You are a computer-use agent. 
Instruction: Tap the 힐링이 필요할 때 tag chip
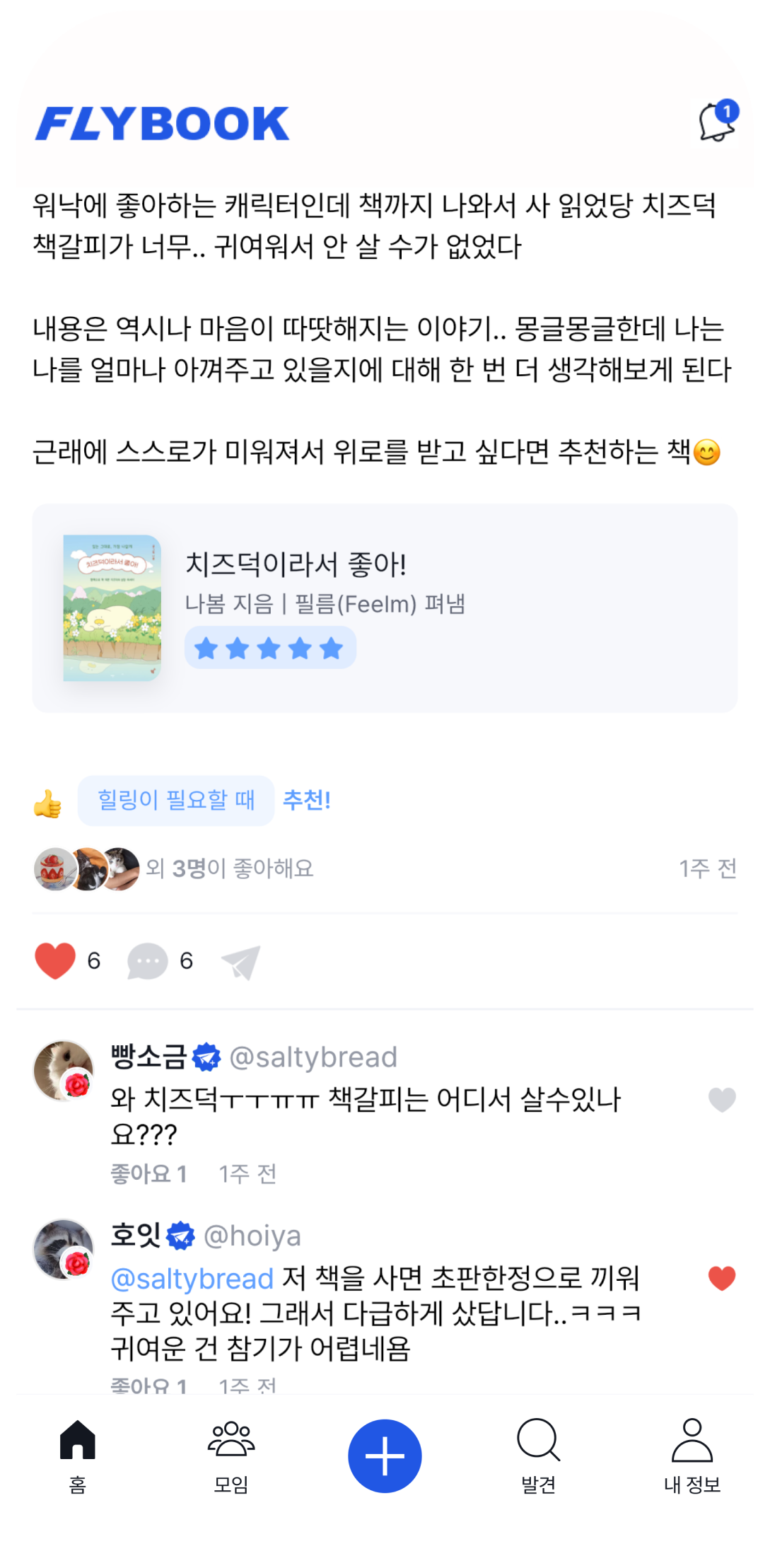coord(176,801)
